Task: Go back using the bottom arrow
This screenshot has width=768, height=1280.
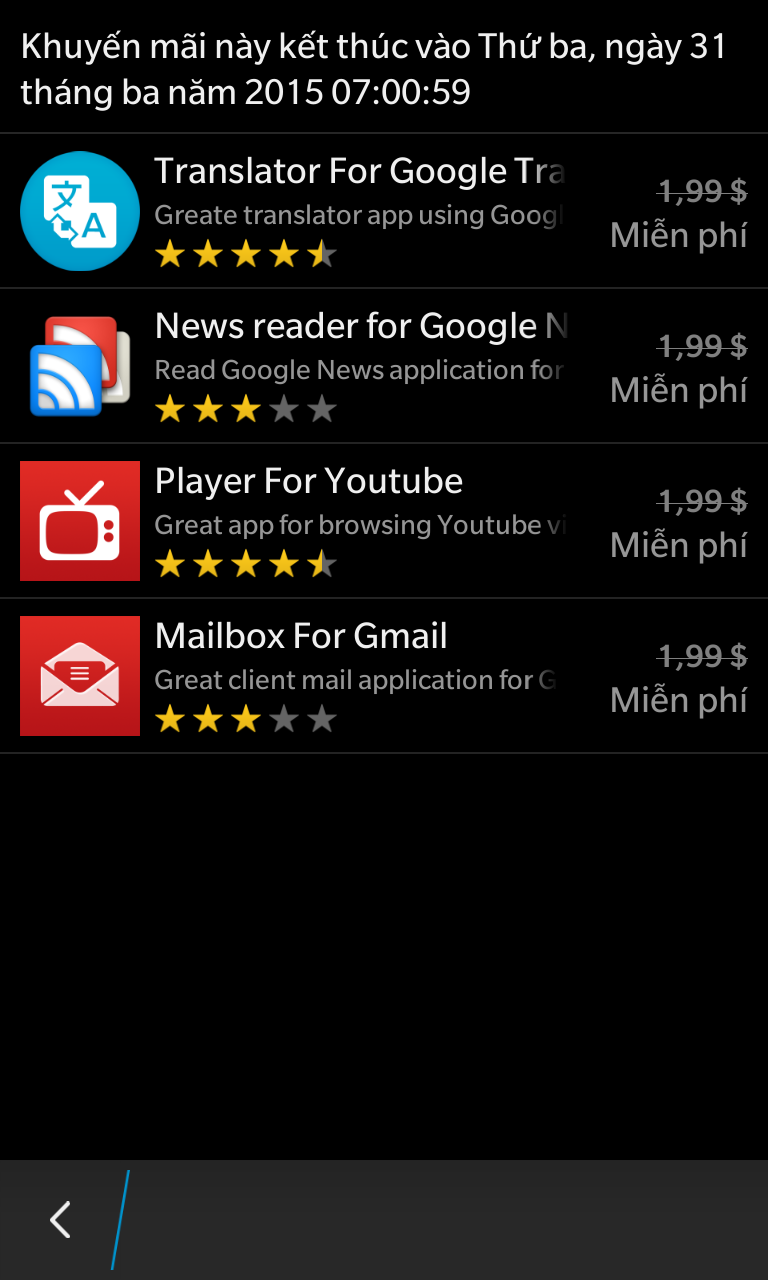Action: coord(60,1220)
